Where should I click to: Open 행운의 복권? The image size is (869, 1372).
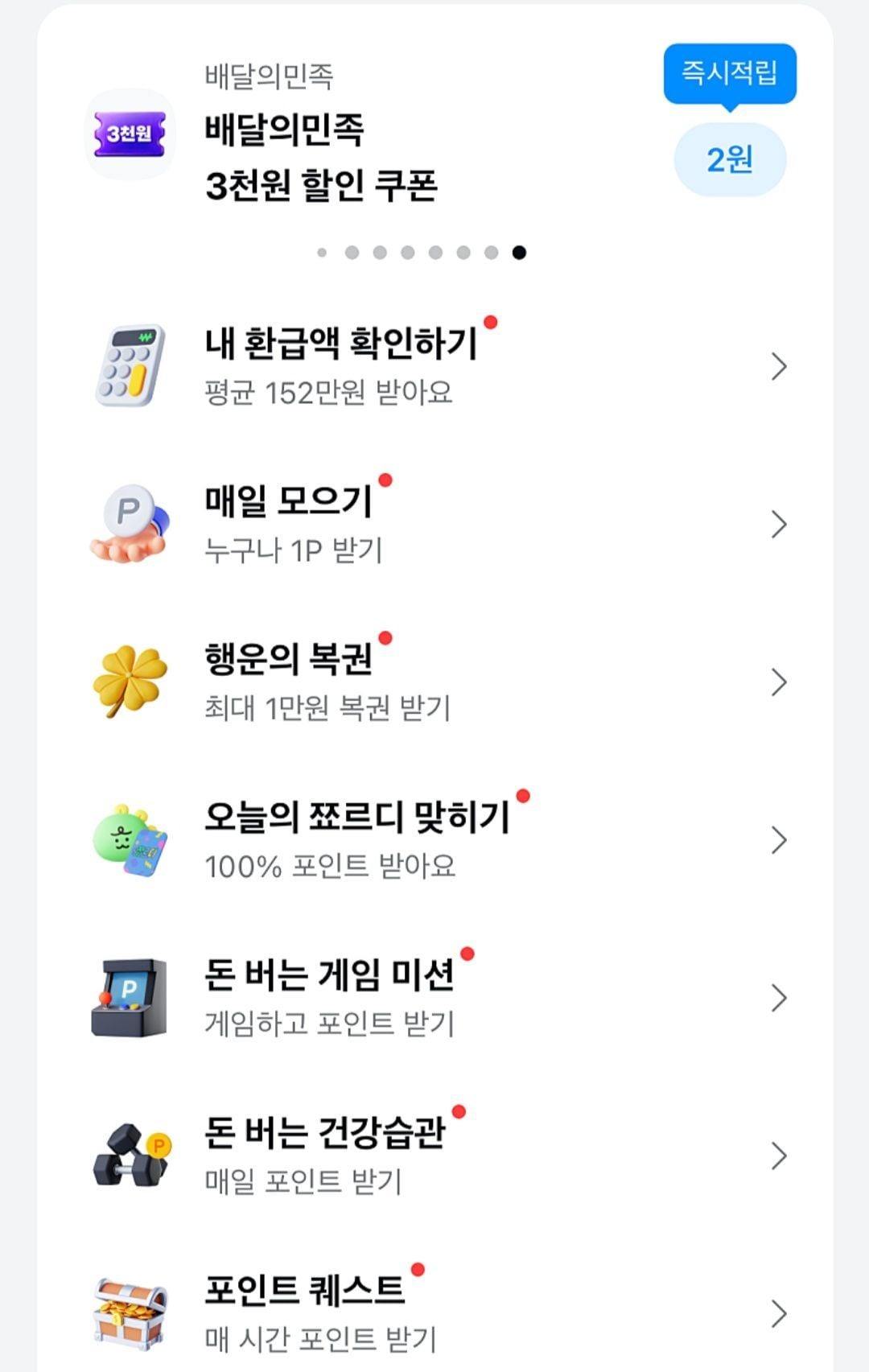pyautogui.click(x=434, y=682)
